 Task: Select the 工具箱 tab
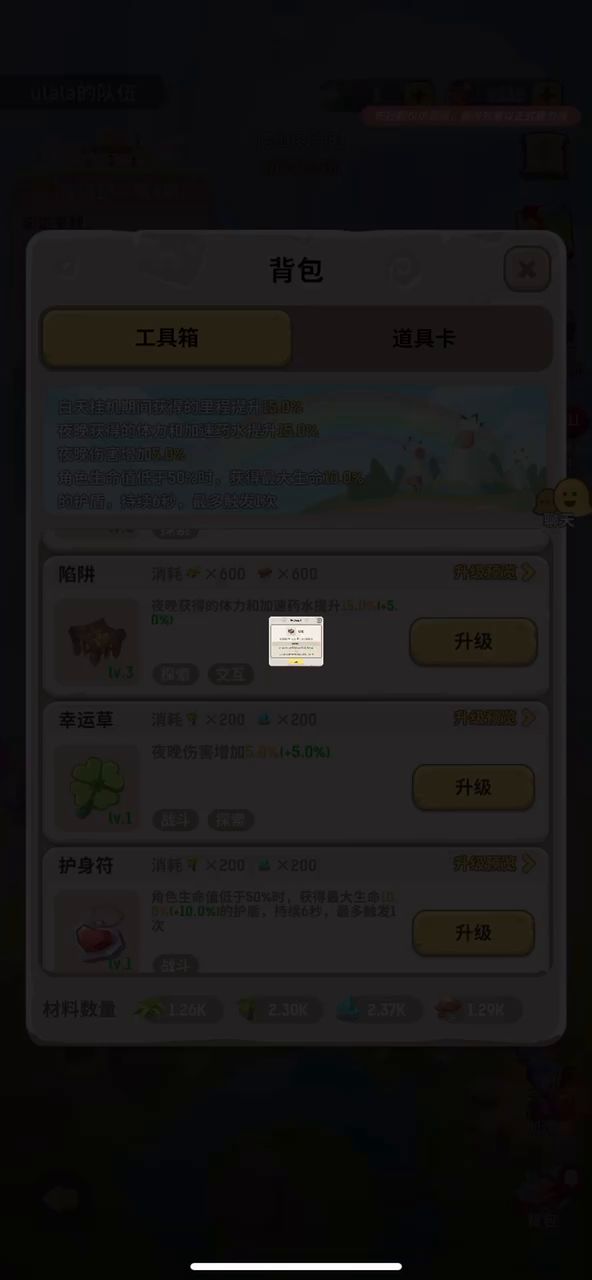tap(166, 338)
